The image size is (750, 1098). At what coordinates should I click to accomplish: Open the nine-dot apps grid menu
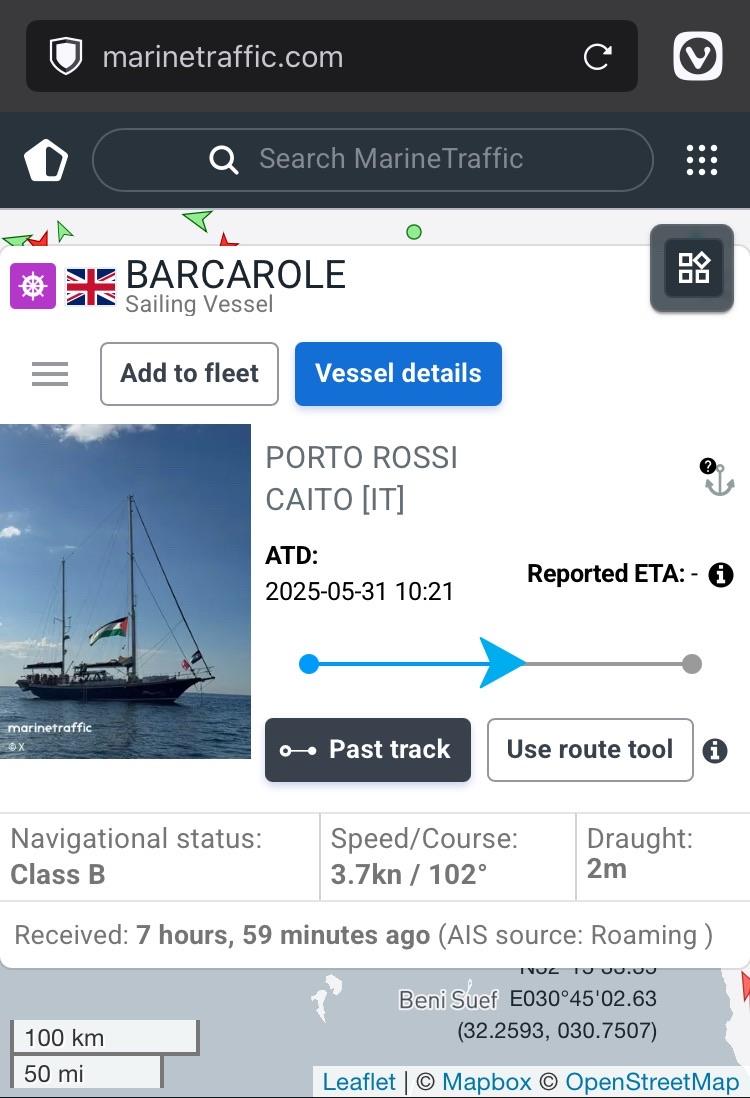click(x=702, y=160)
